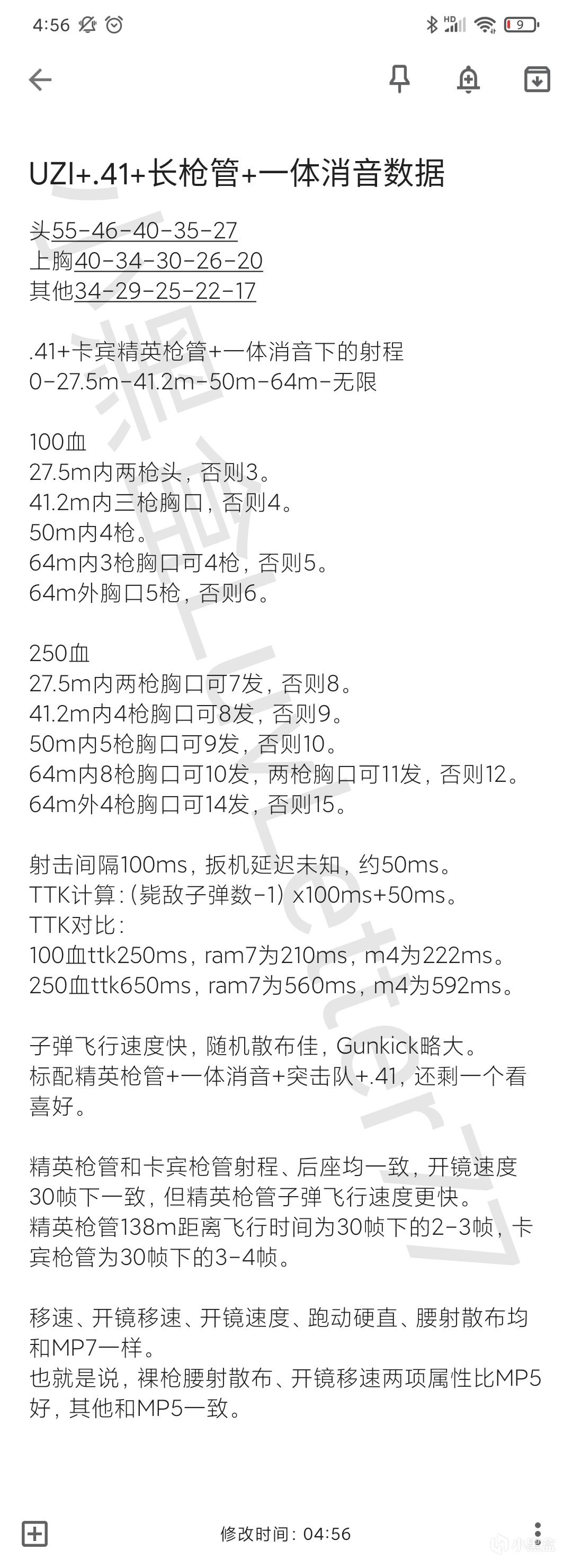The image size is (572, 1568).
Task: Archive this note
Action: pos(537,80)
